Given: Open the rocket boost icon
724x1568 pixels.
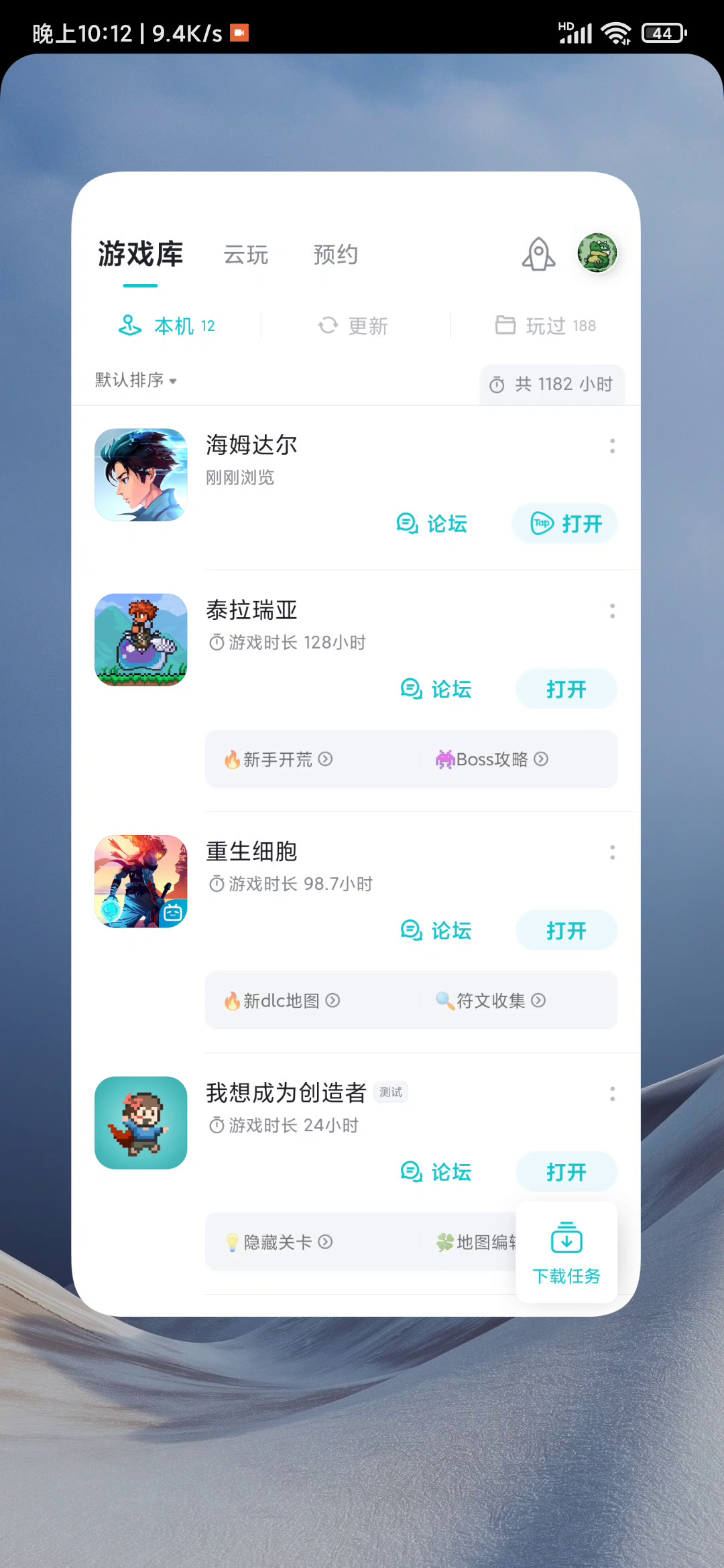Looking at the screenshot, I should [538, 255].
